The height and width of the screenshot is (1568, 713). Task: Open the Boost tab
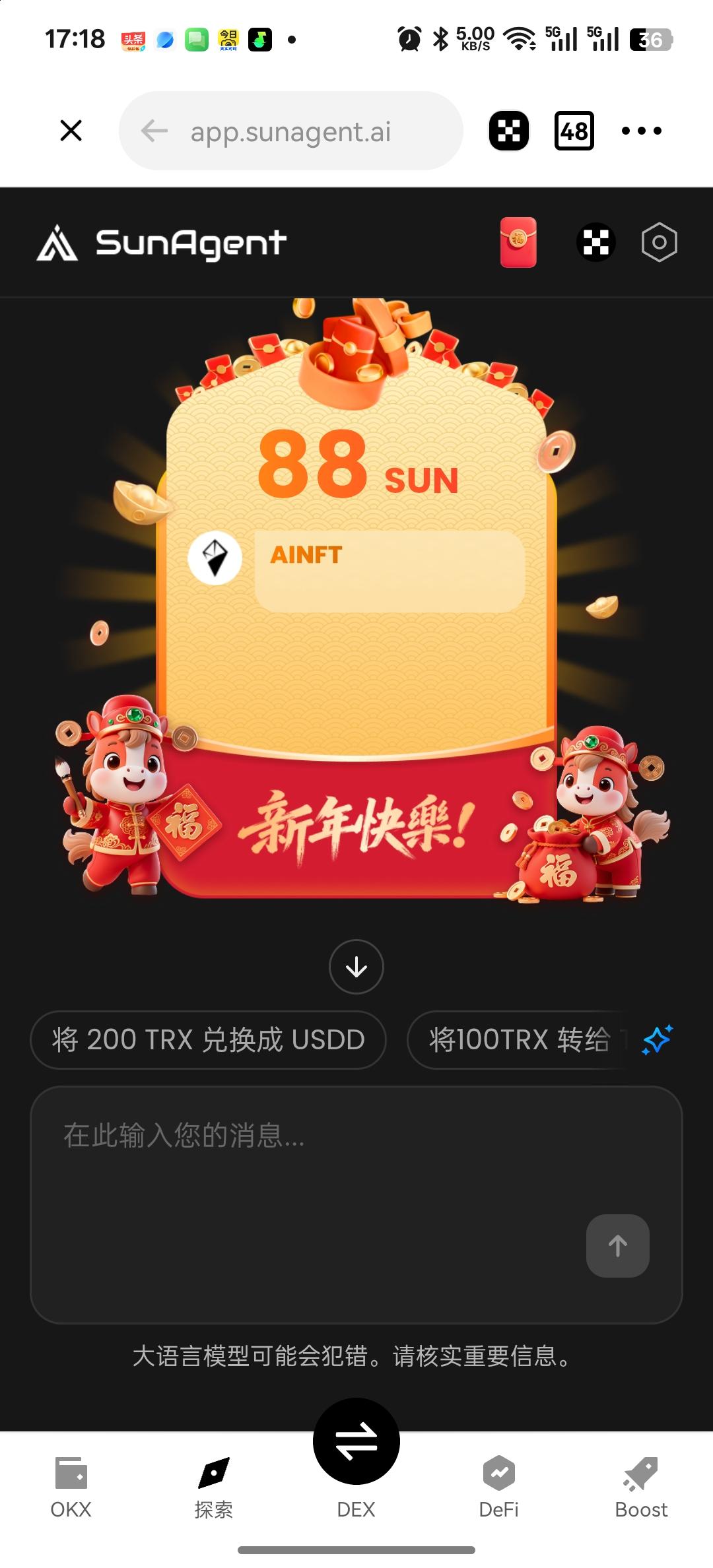coord(641,1486)
